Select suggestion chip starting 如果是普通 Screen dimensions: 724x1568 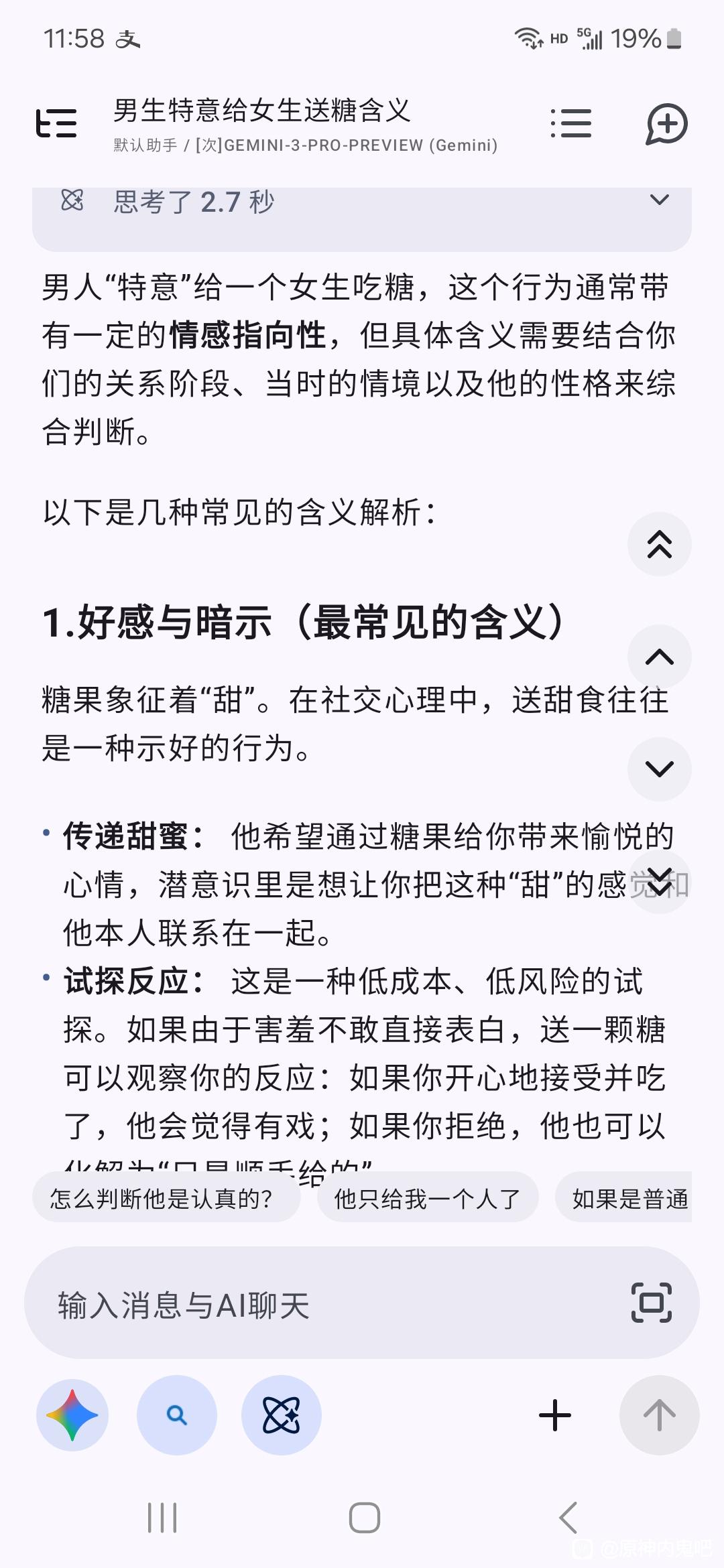[627, 1199]
